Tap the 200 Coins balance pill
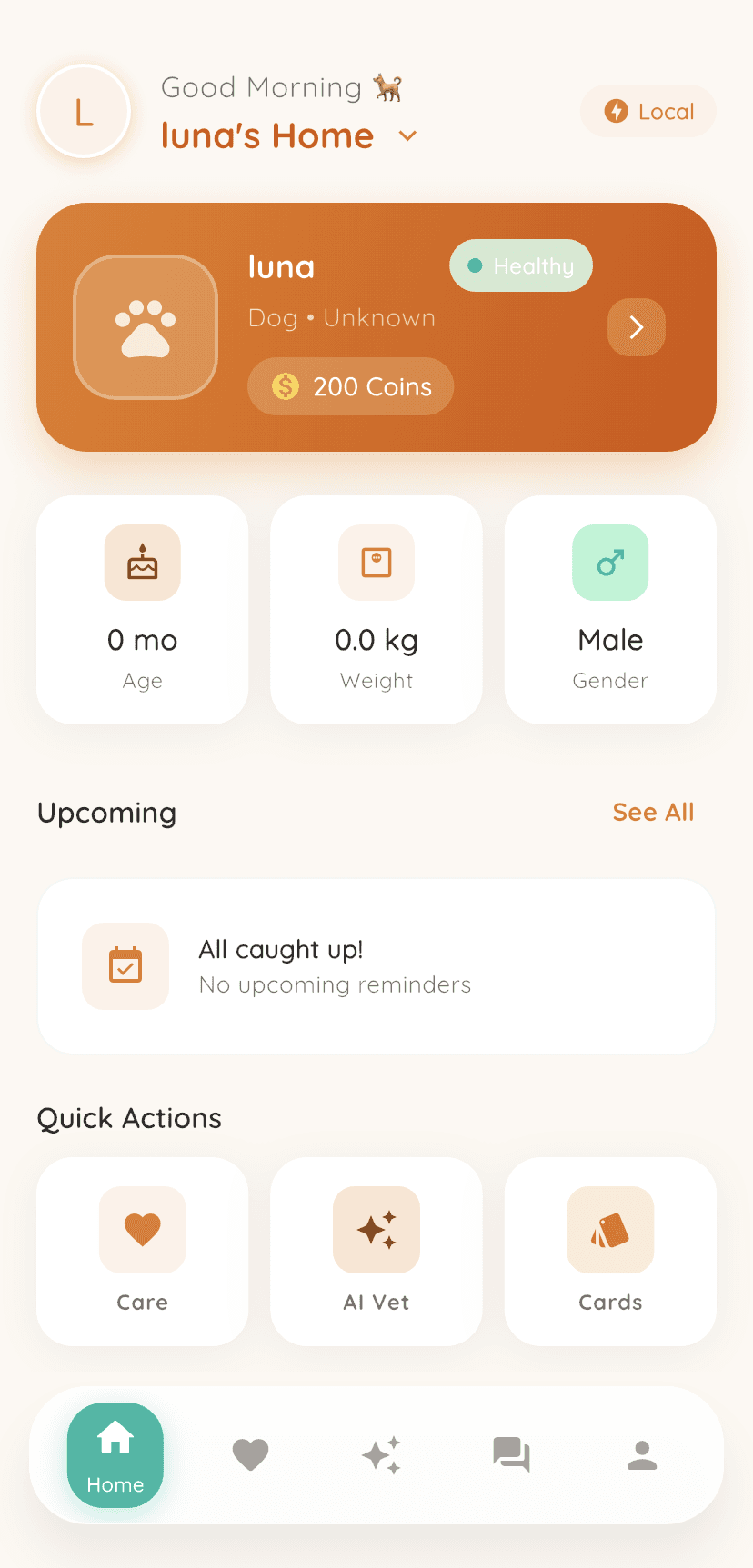Viewport: 753px width, 1568px height. pyautogui.click(x=350, y=386)
